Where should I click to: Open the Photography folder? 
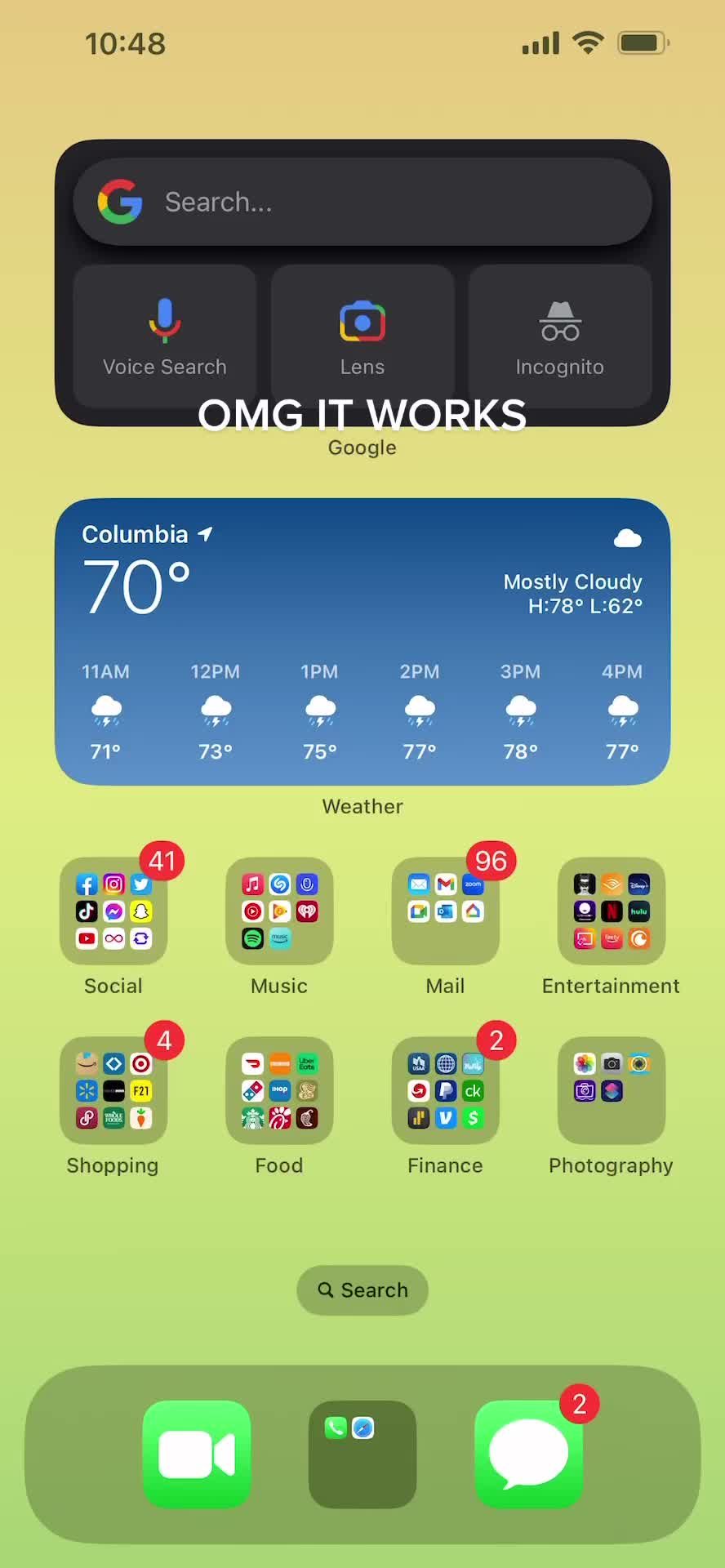click(612, 1091)
